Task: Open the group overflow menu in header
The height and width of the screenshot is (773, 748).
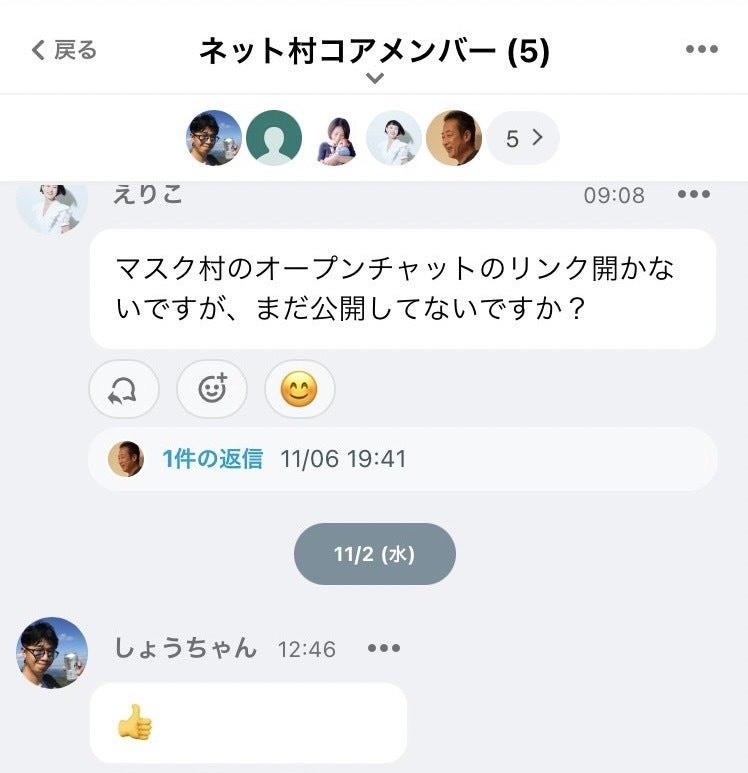Action: [x=701, y=50]
